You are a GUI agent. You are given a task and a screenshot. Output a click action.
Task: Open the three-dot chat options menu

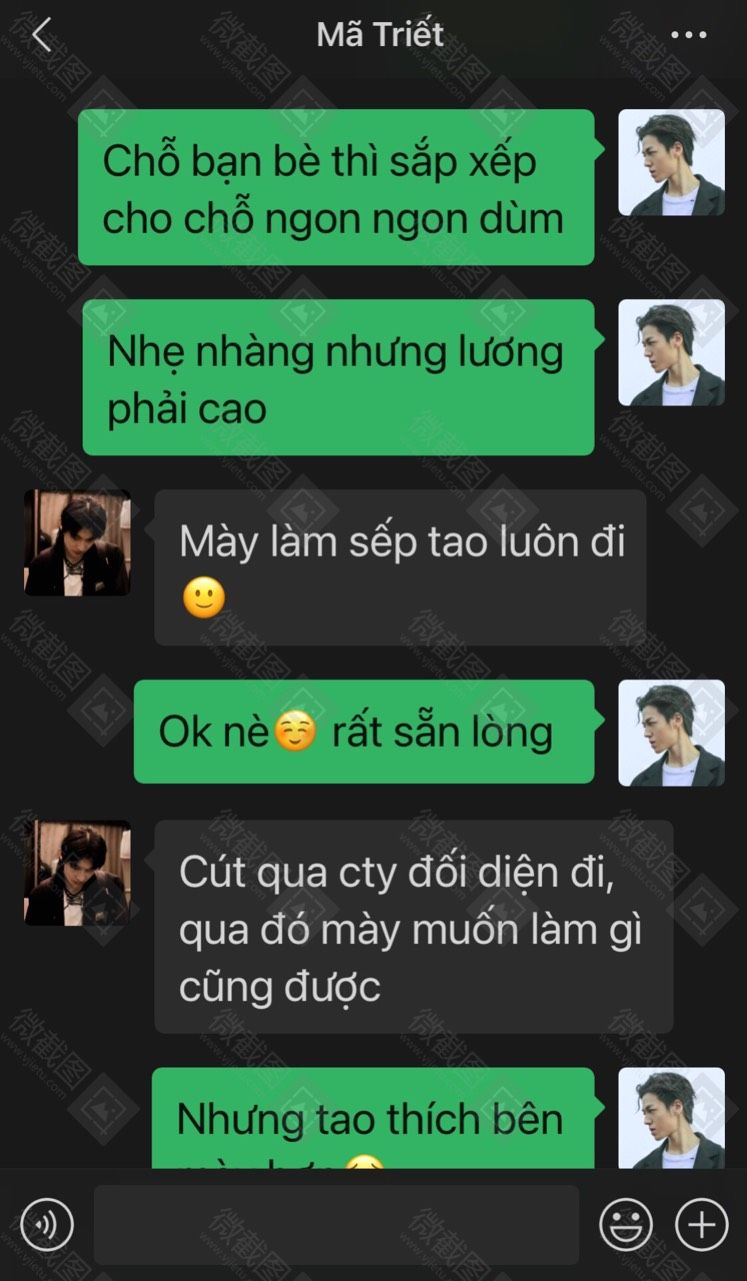pyautogui.click(x=688, y=35)
